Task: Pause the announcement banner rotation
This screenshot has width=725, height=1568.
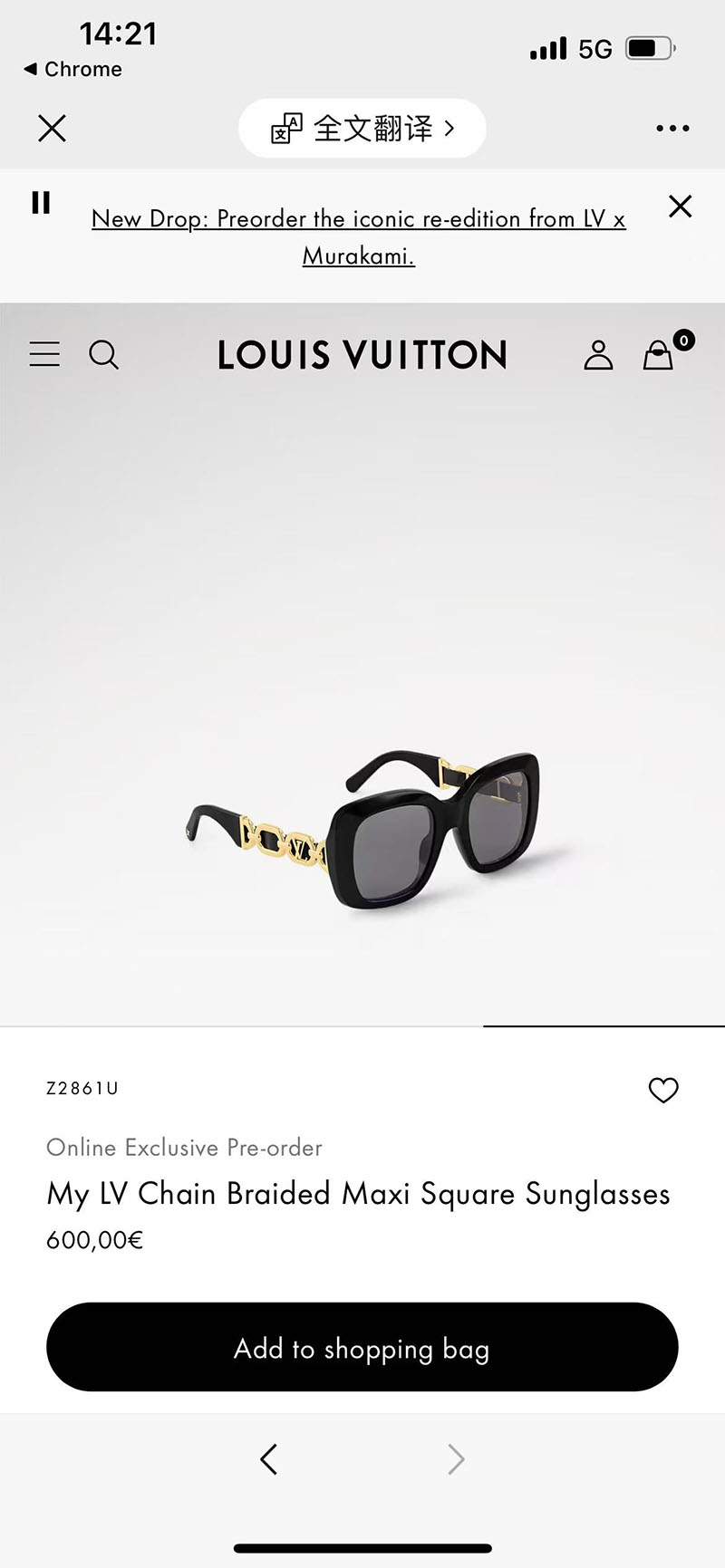Action: click(41, 202)
